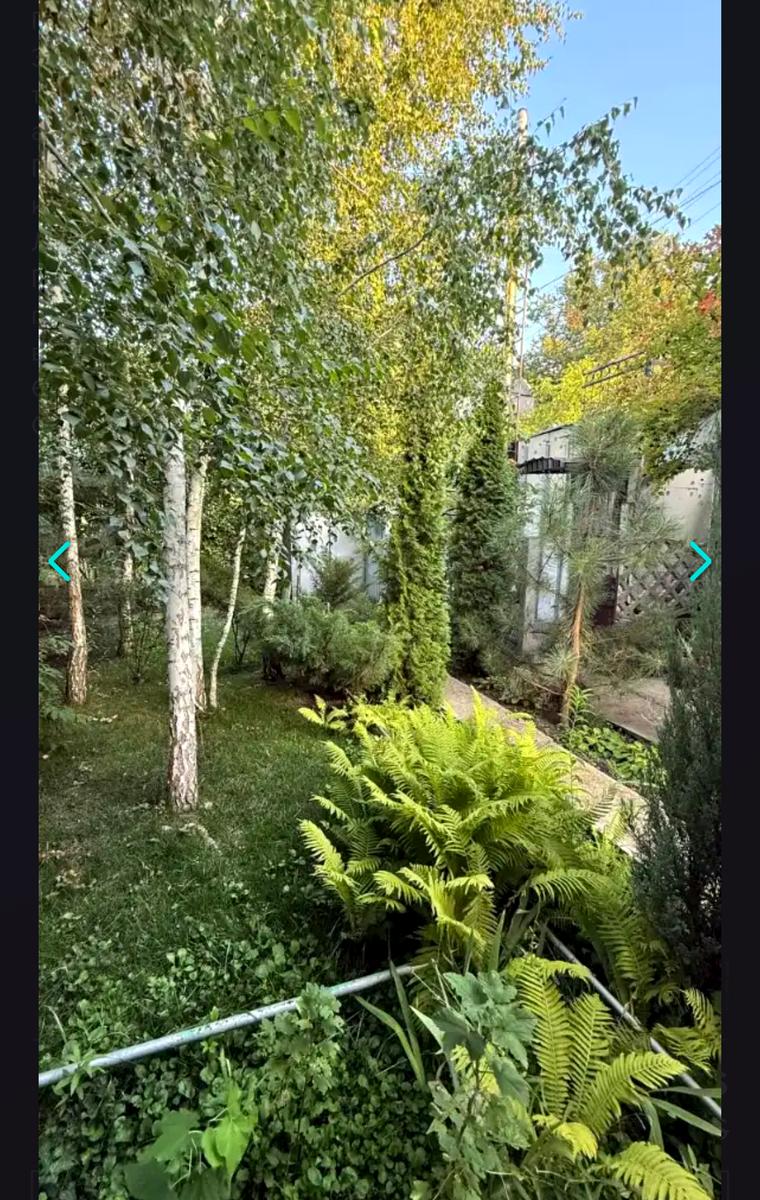The width and height of the screenshot is (760, 1200).
Task: Go to the next photo
Action: coord(700,561)
